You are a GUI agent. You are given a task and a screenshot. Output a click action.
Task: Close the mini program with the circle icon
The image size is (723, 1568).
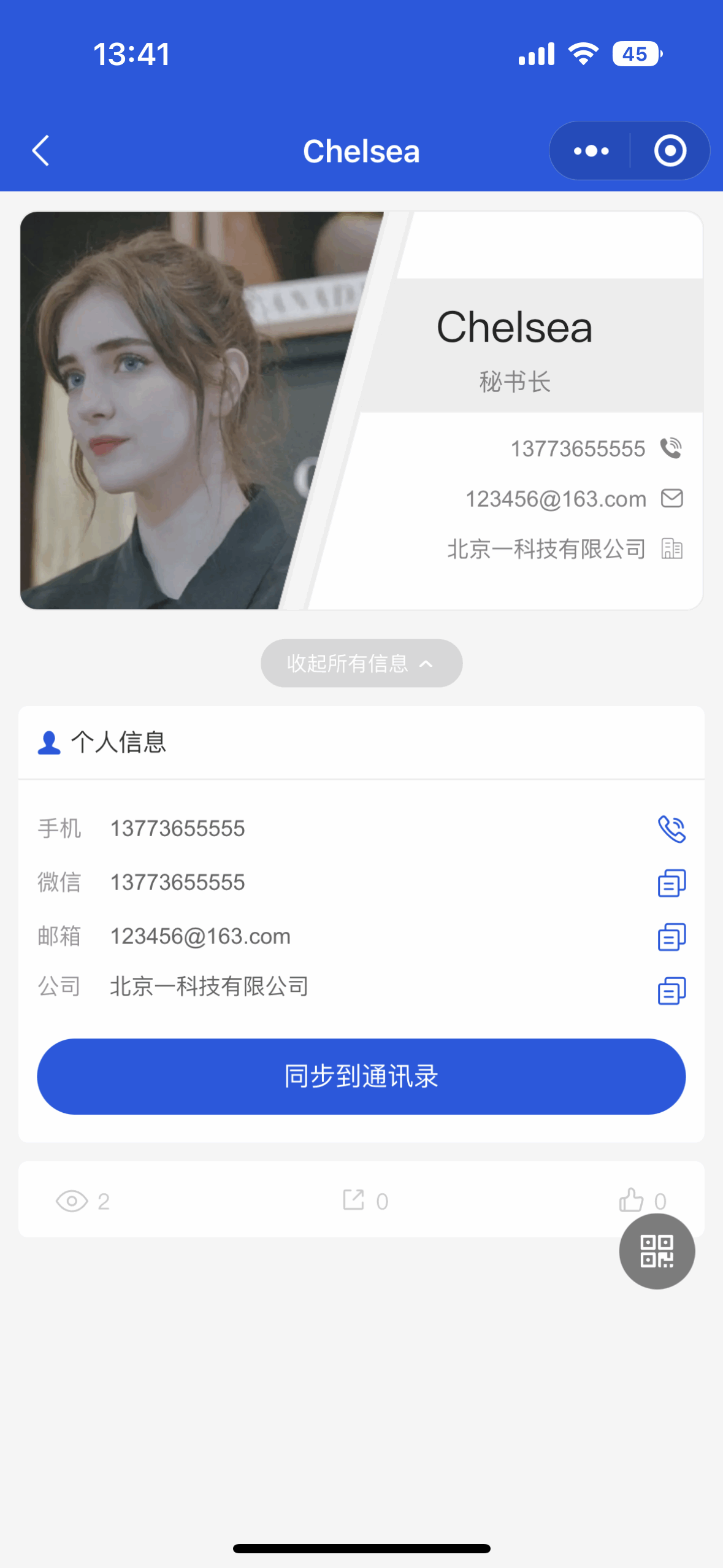[670, 151]
